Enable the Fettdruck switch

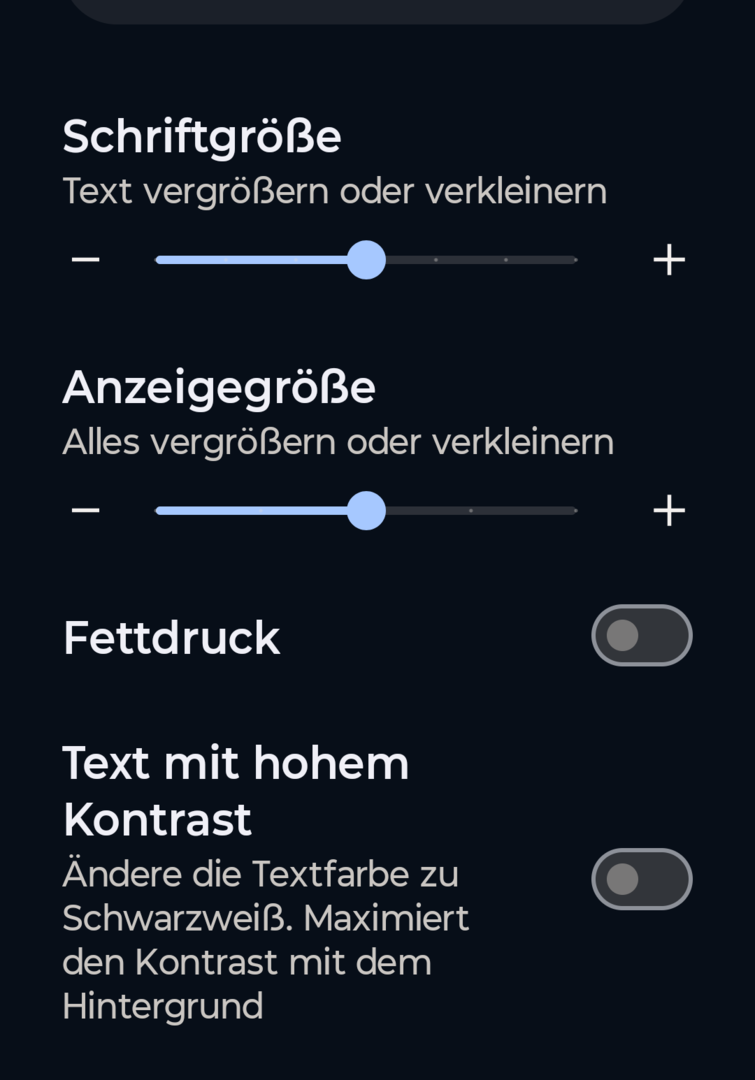(641, 635)
